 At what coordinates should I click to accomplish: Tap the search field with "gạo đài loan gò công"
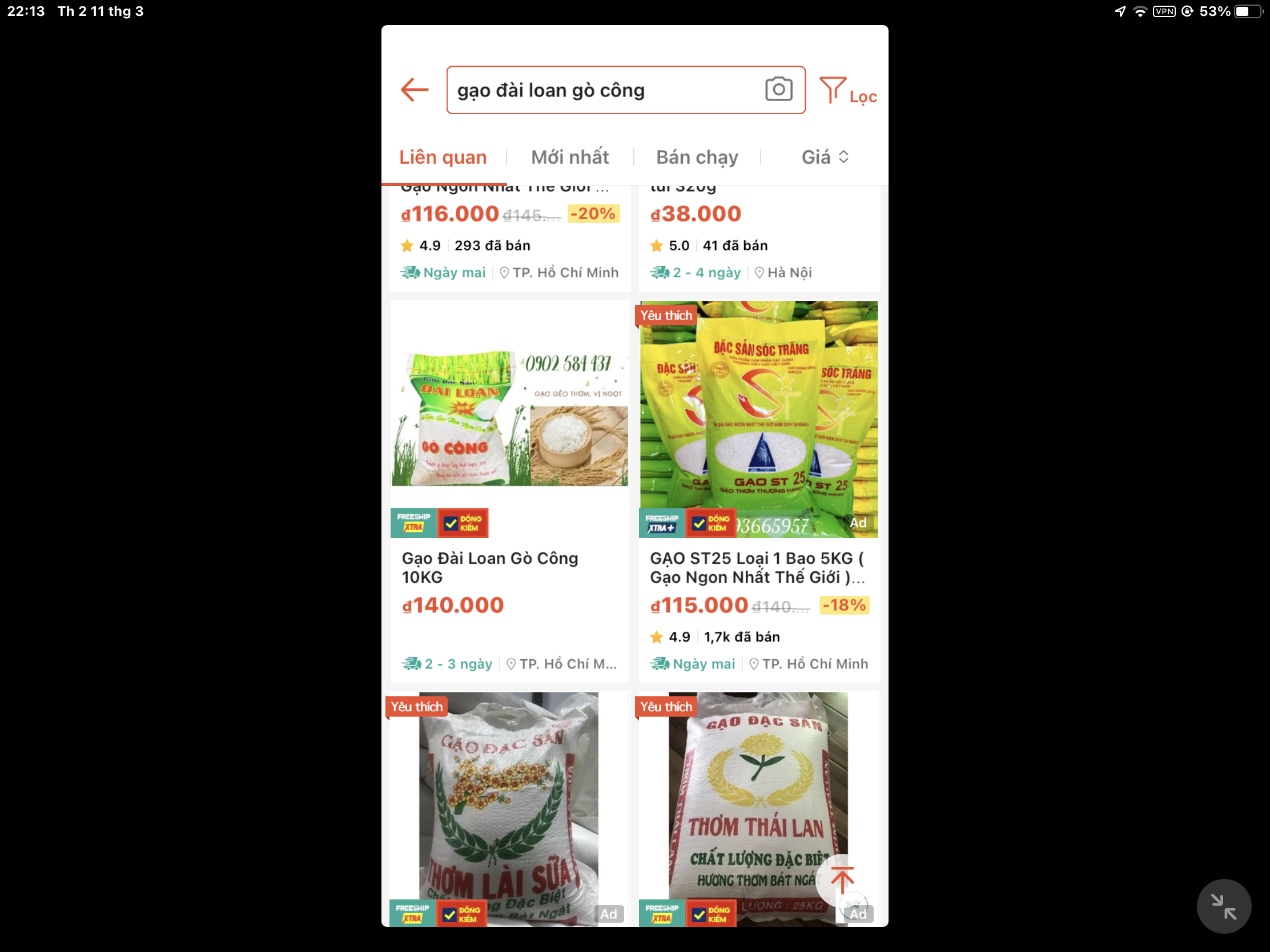[x=603, y=90]
